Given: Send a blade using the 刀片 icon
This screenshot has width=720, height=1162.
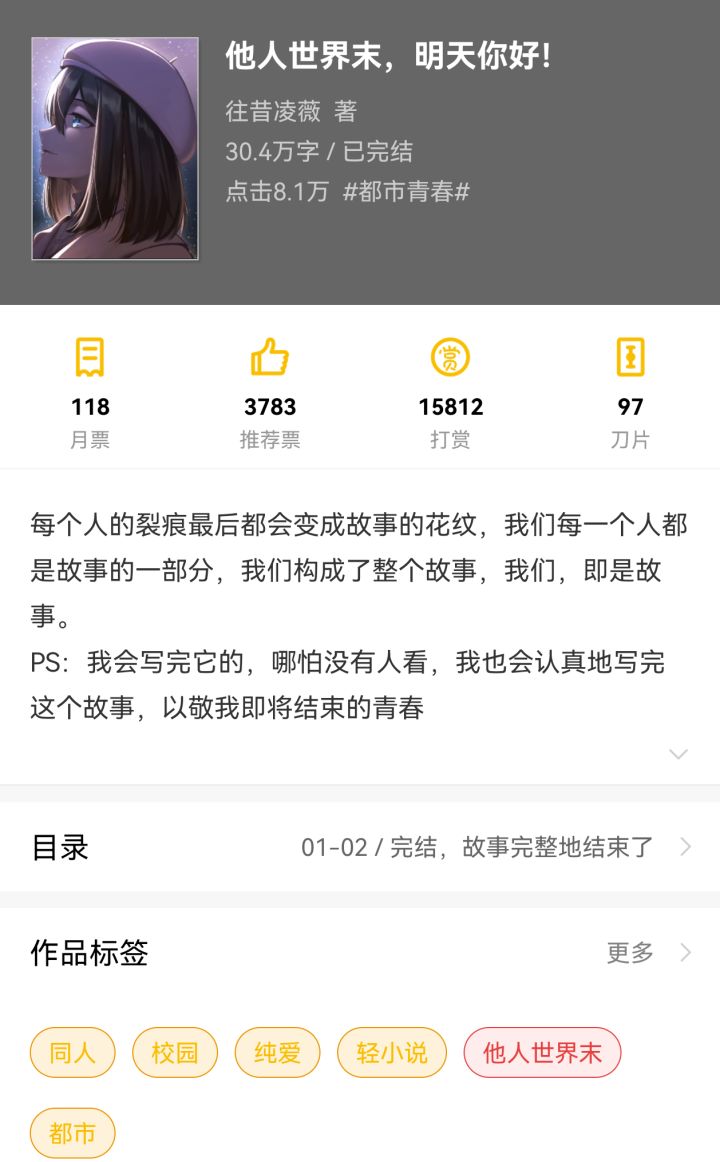Looking at the screenshot, I should (x=629, y=358).
